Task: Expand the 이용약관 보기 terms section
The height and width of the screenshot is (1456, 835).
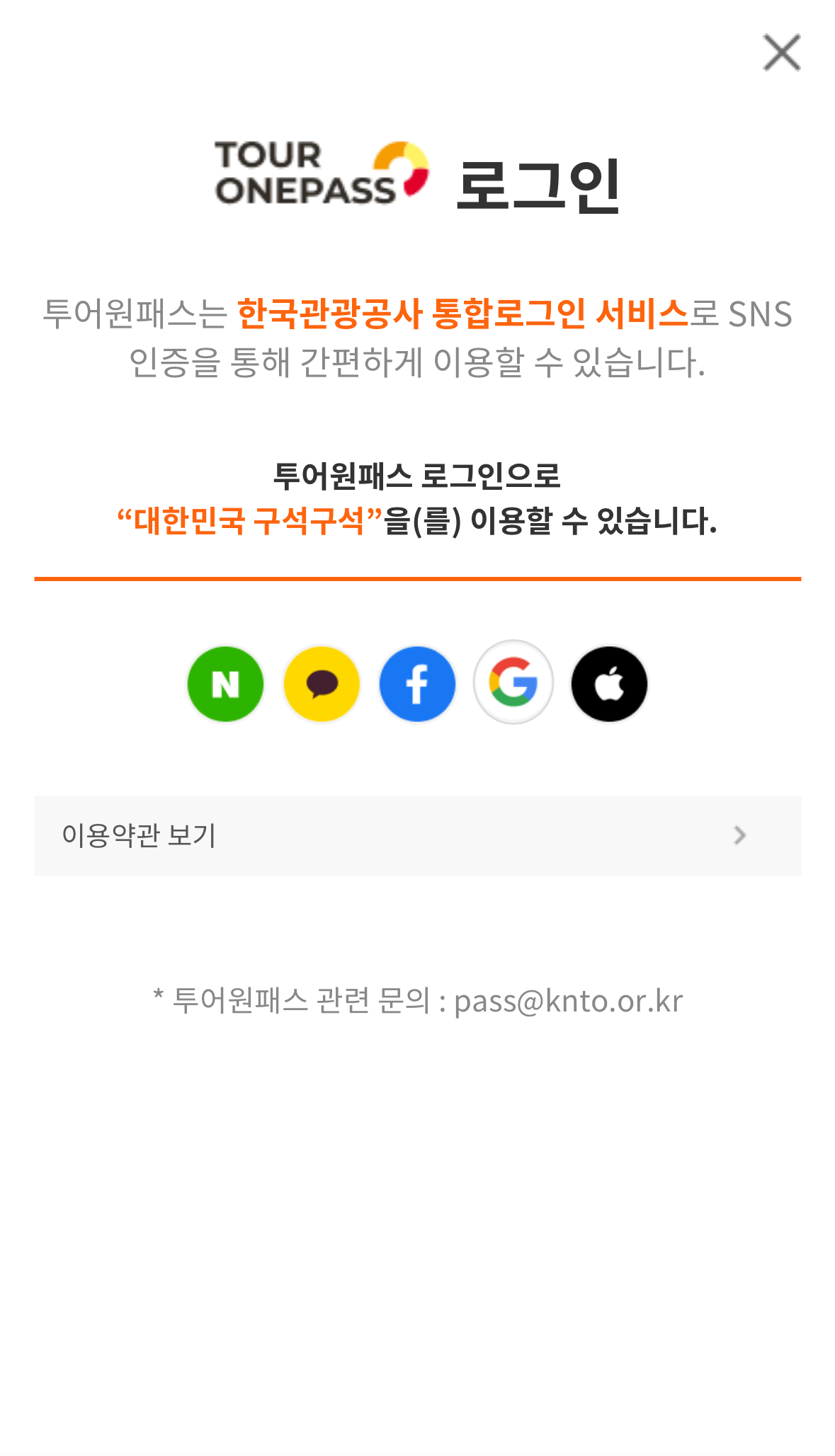Action: pos(418,836)
